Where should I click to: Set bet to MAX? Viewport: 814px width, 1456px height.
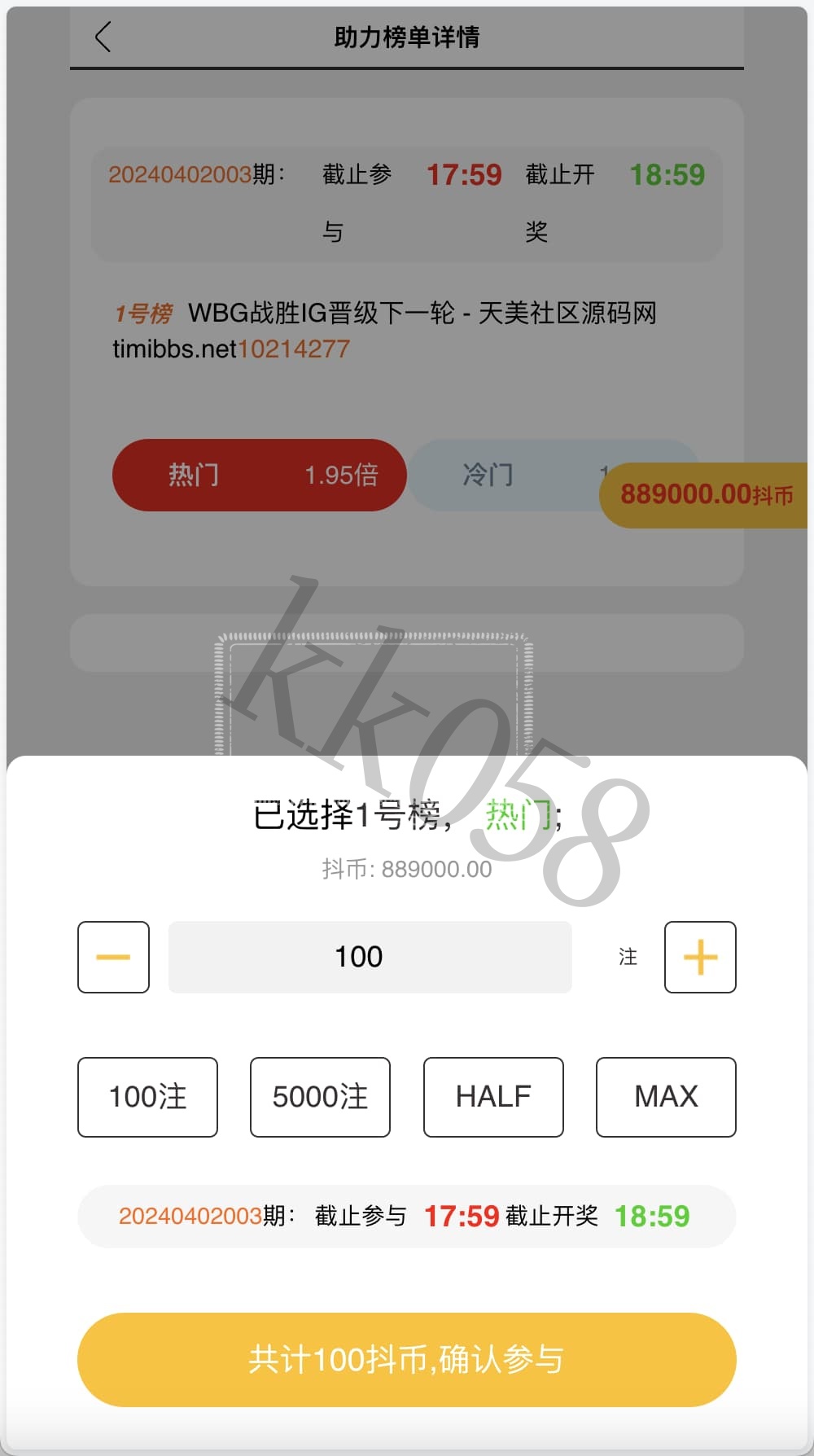pos(666,1097)
